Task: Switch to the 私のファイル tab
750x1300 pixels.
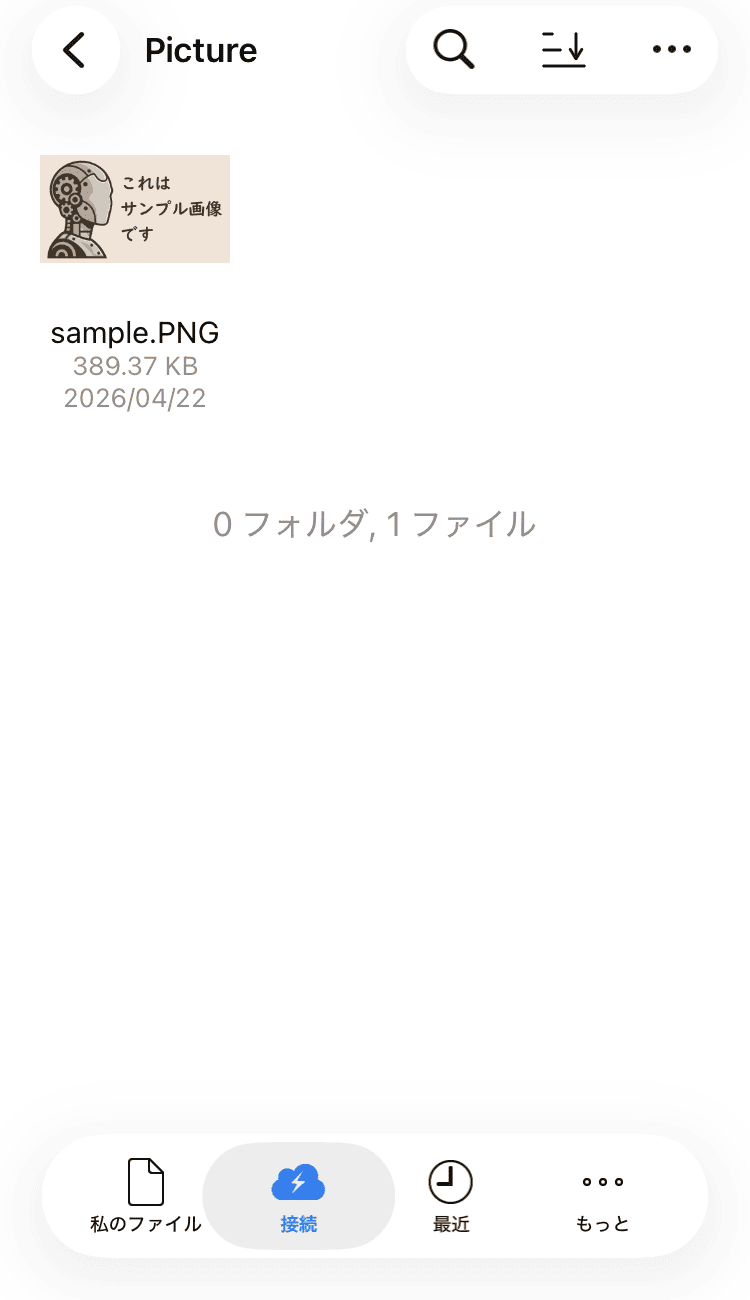Action: pyautogui.click(x=146, y=1196)
